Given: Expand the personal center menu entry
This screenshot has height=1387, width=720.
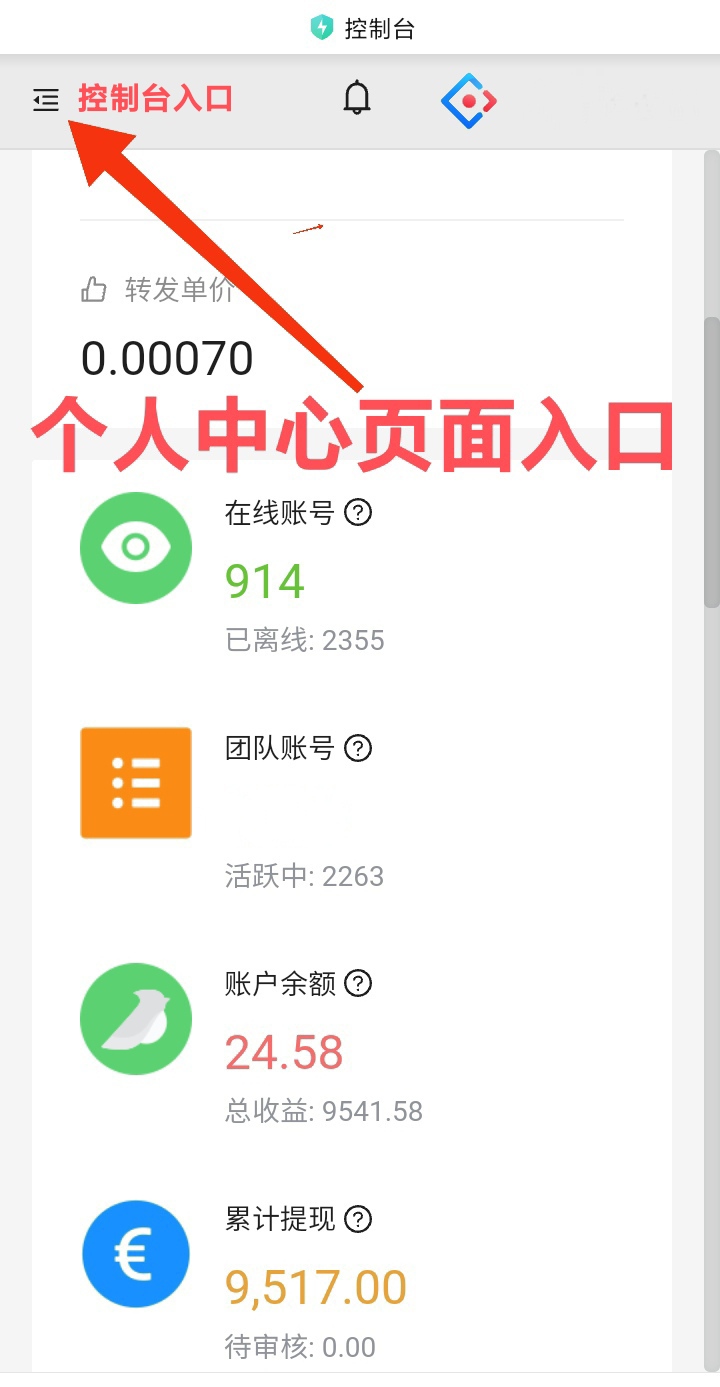Looking at the screenshot, I should click(45, 100).
